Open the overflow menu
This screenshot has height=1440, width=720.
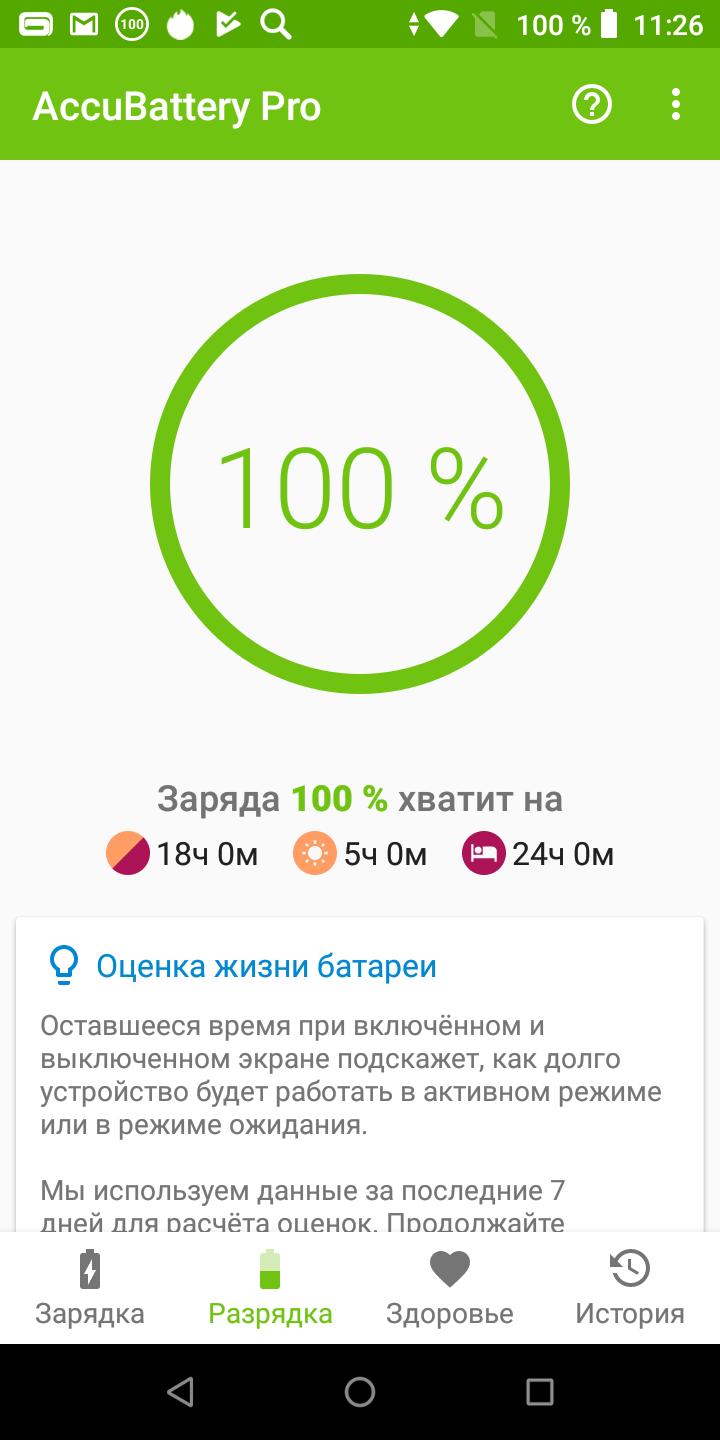pyautogui.click(x=676, y=105)
